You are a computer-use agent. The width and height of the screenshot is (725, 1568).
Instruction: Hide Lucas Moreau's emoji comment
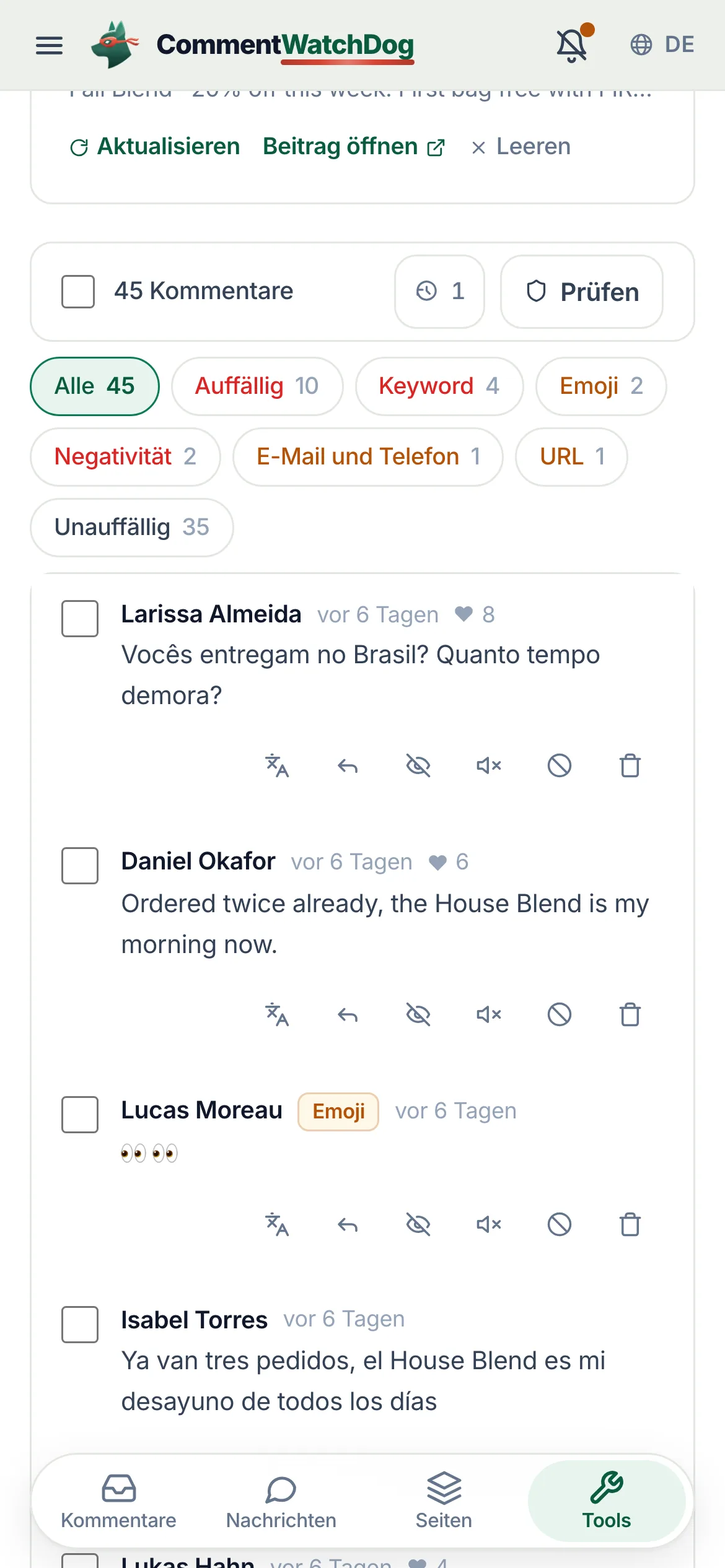pyautogui.click(x=418, y=1225)
